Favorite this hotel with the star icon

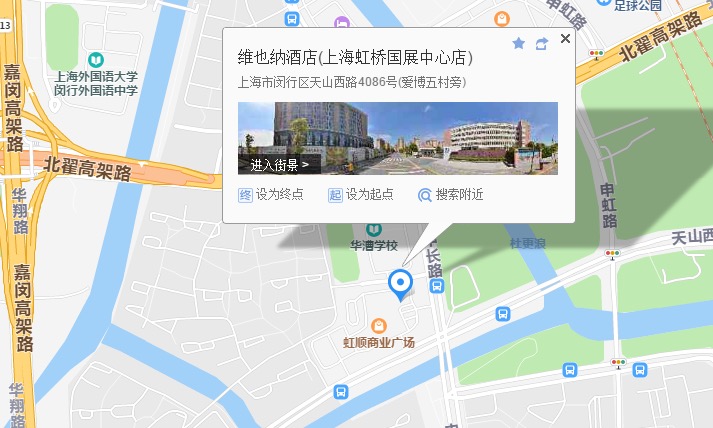click(518, 43)
